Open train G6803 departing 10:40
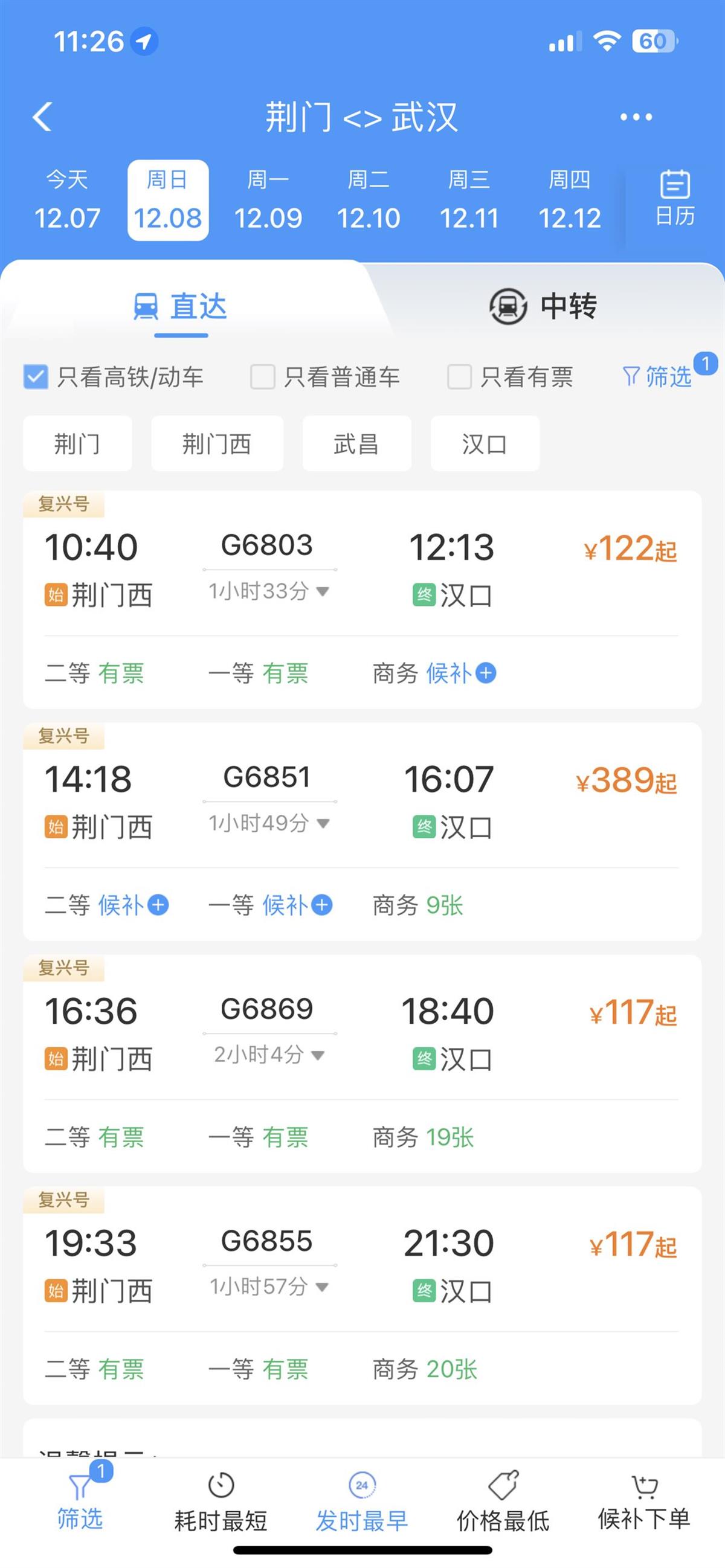This screenshot has width=725, height=1568. 362,600
